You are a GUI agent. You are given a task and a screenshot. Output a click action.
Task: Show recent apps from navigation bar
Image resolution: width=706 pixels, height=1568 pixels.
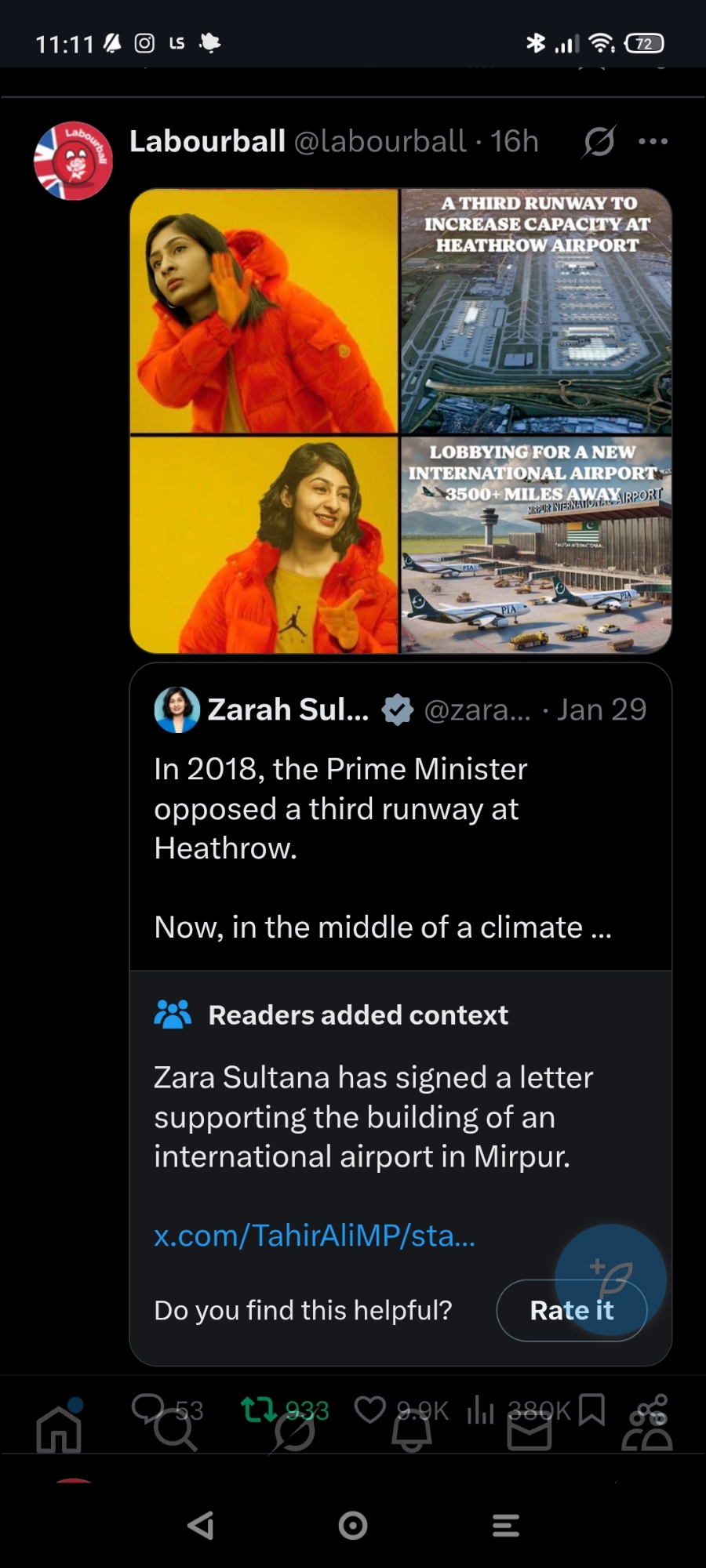(505, 1525)
